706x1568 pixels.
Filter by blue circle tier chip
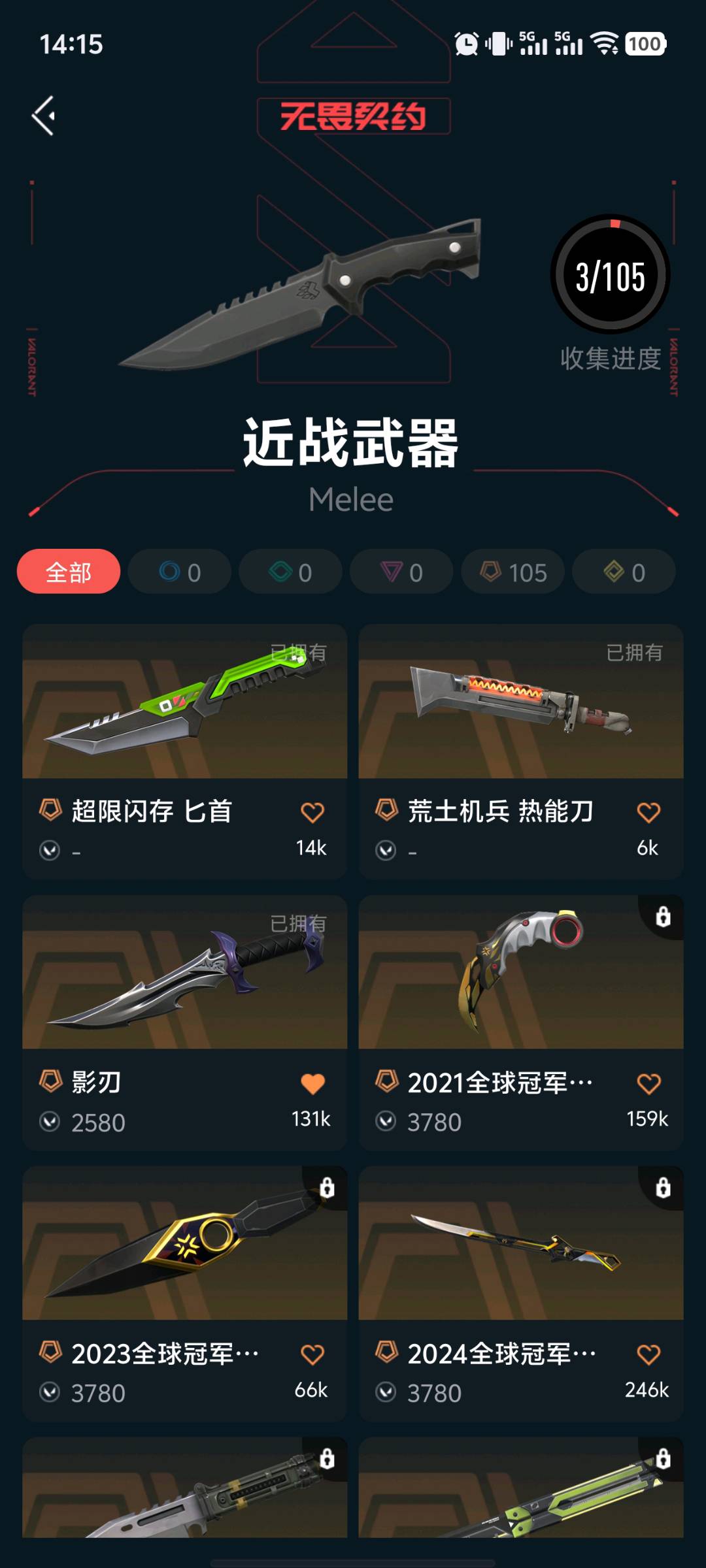coord(180,572)
